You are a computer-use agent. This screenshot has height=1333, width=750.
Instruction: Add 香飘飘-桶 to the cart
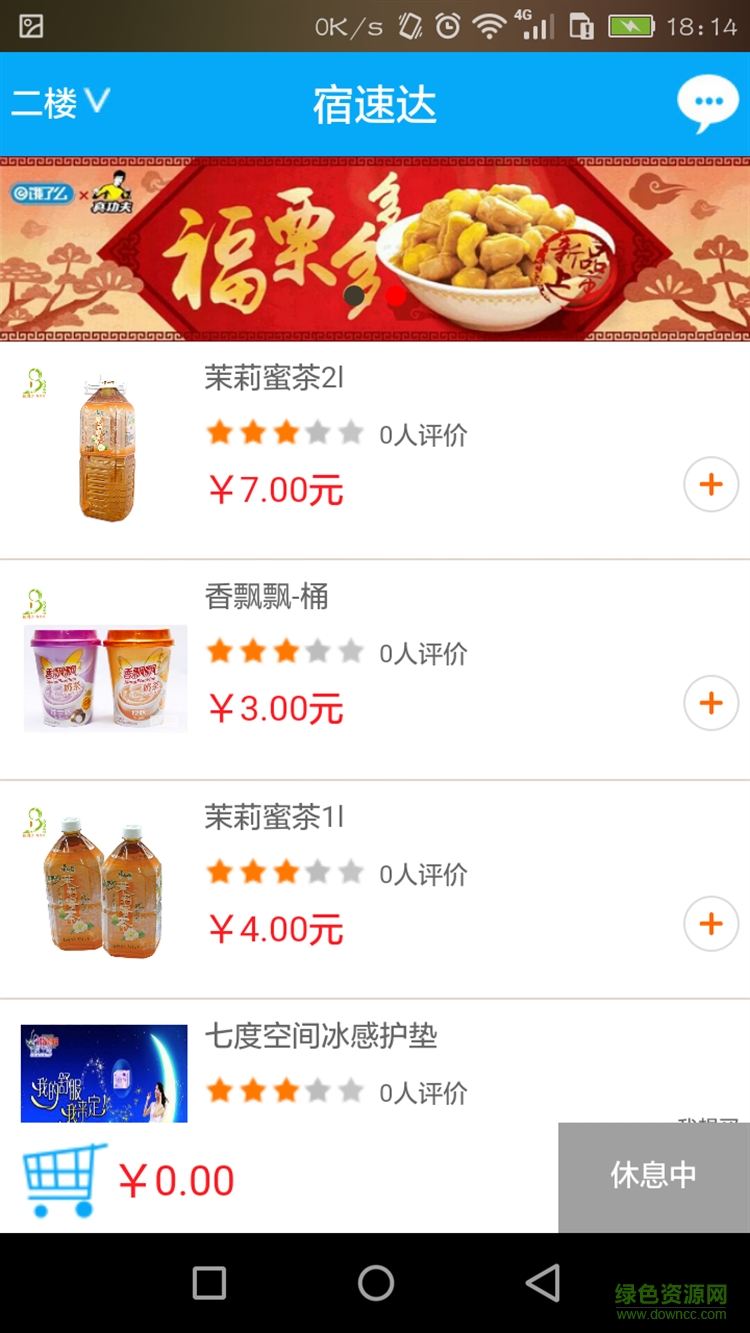click(711, 703)
